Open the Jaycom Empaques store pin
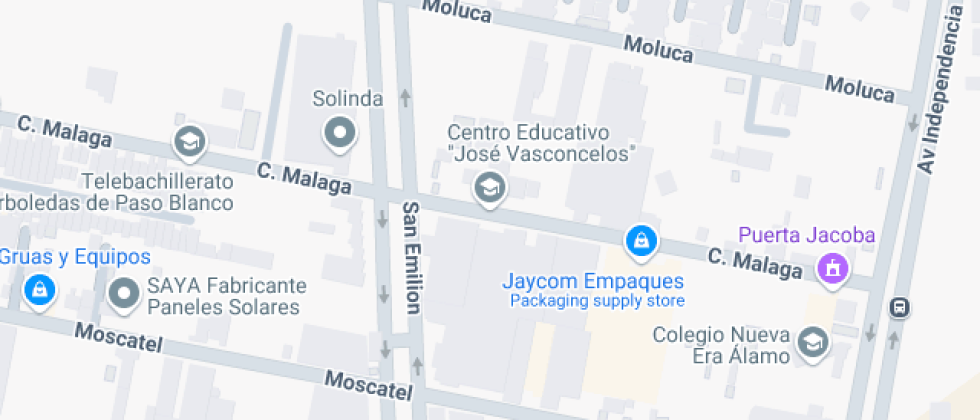The image size is (980, 420). (x=640, y=240)
